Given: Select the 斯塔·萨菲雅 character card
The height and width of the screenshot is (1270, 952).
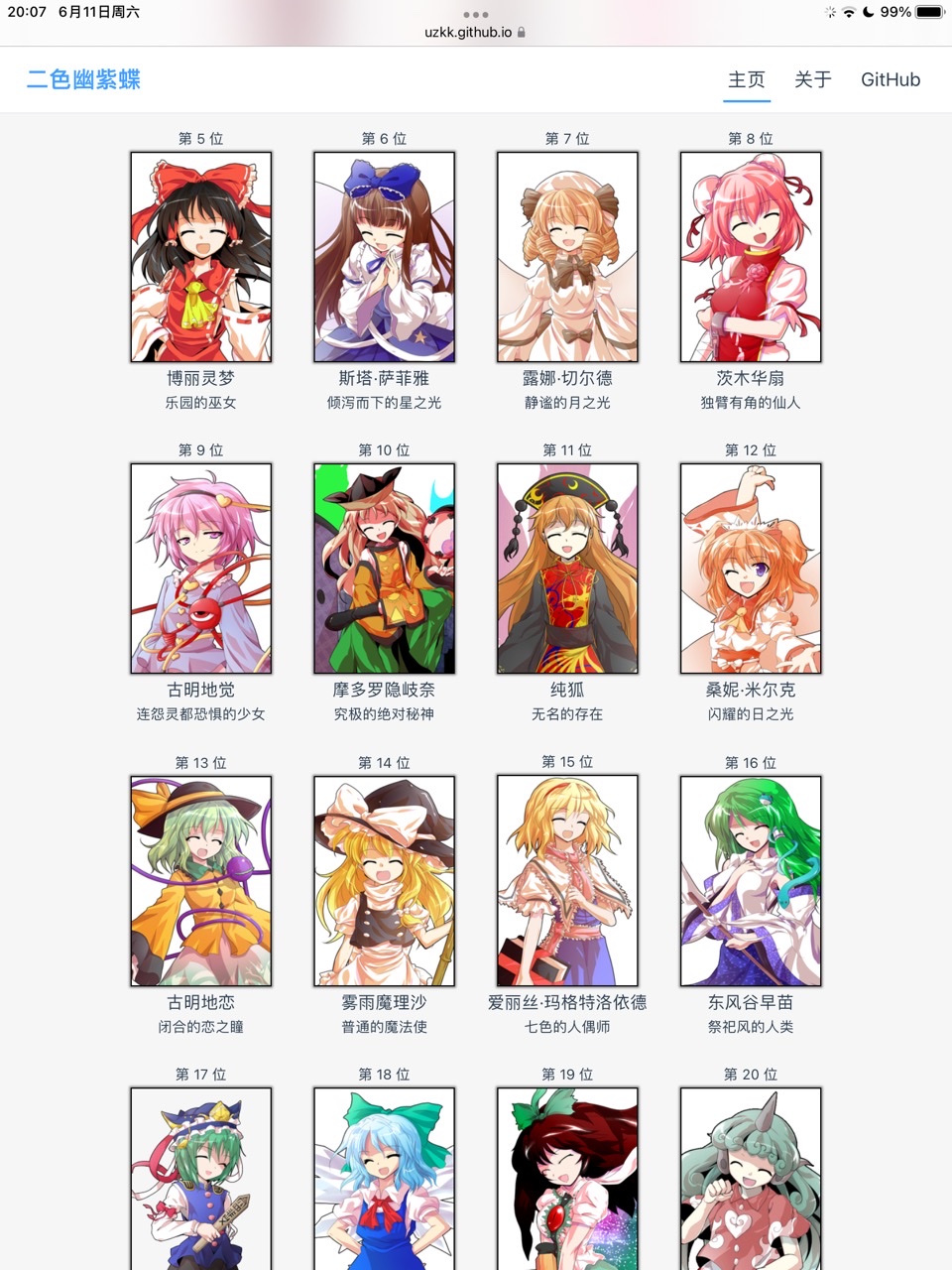Looking at the screenshot, I should [x=384, y=257].
